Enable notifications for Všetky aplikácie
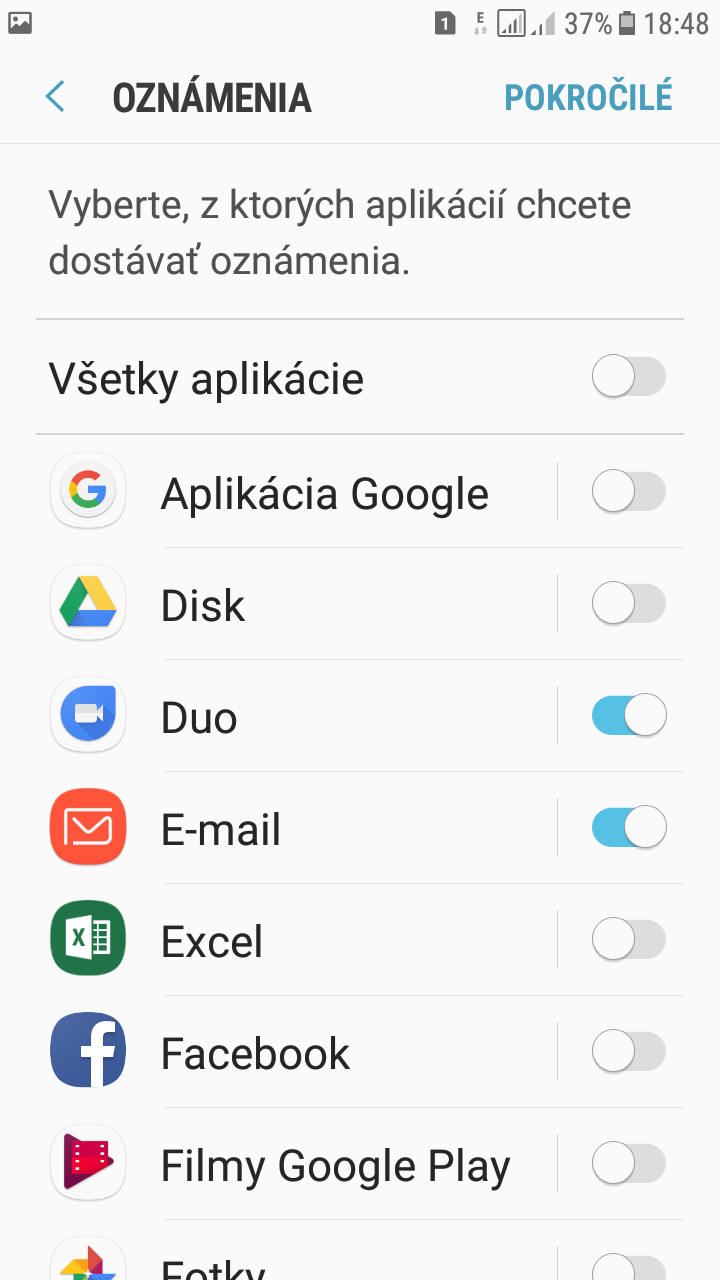The image size is (720, 1280). (628, 378)
